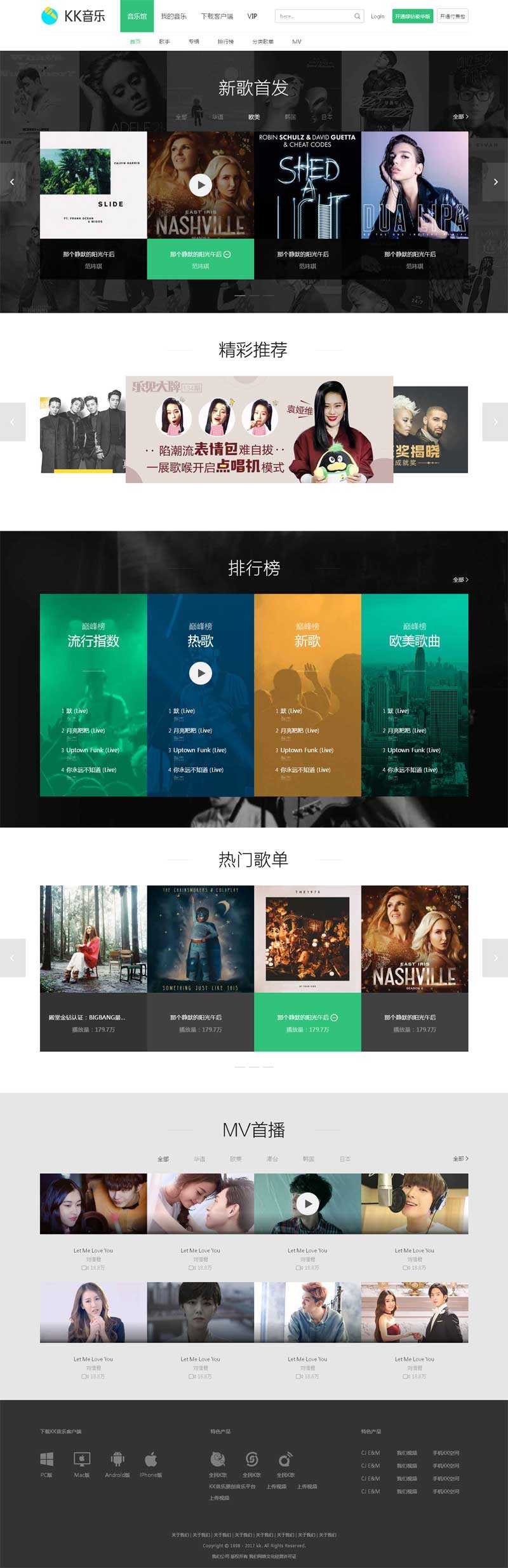This screenshot has width=508, height=1568.
Task: Tap the search magnifier icon
Action: pyautogui.click(x=358, y=16)
